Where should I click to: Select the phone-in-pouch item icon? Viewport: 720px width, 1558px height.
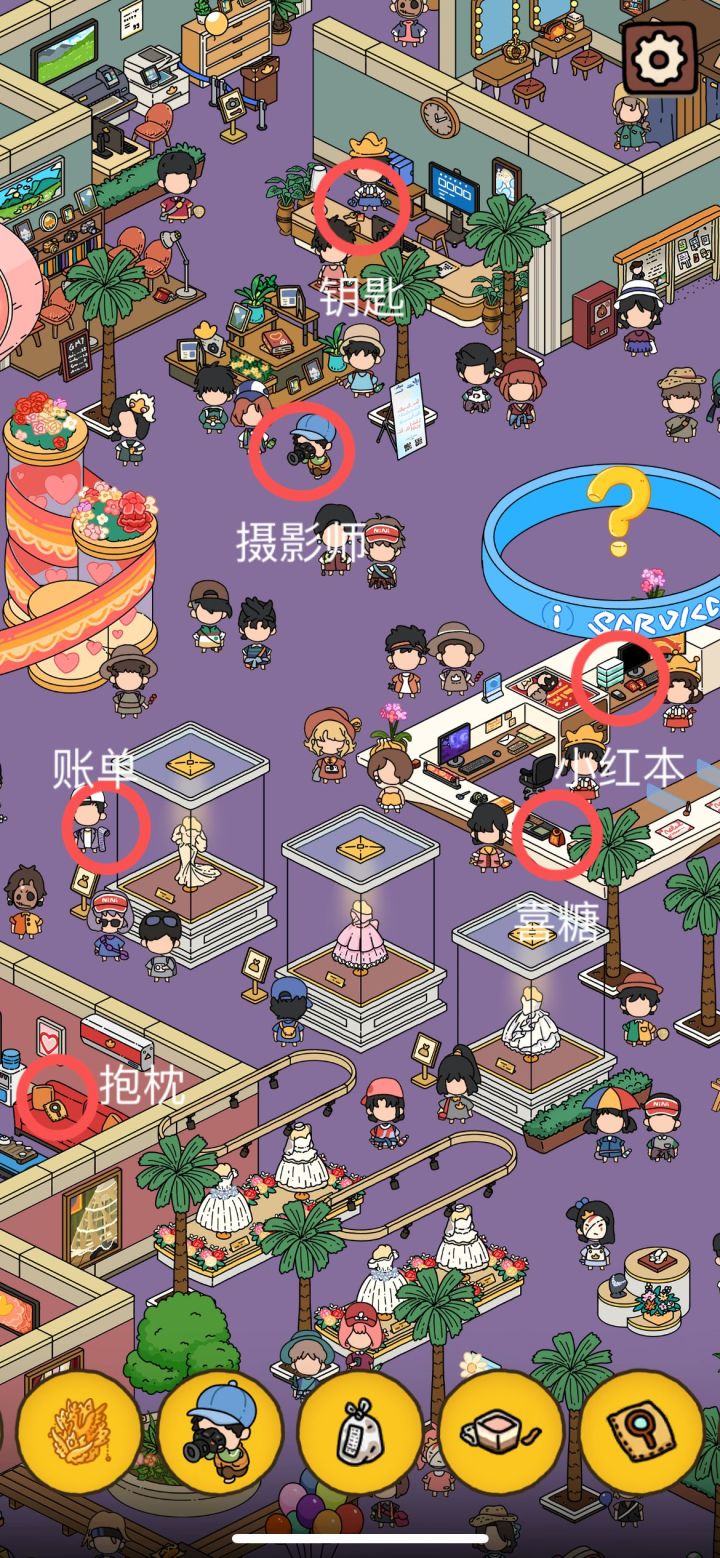click(360, 1430)
